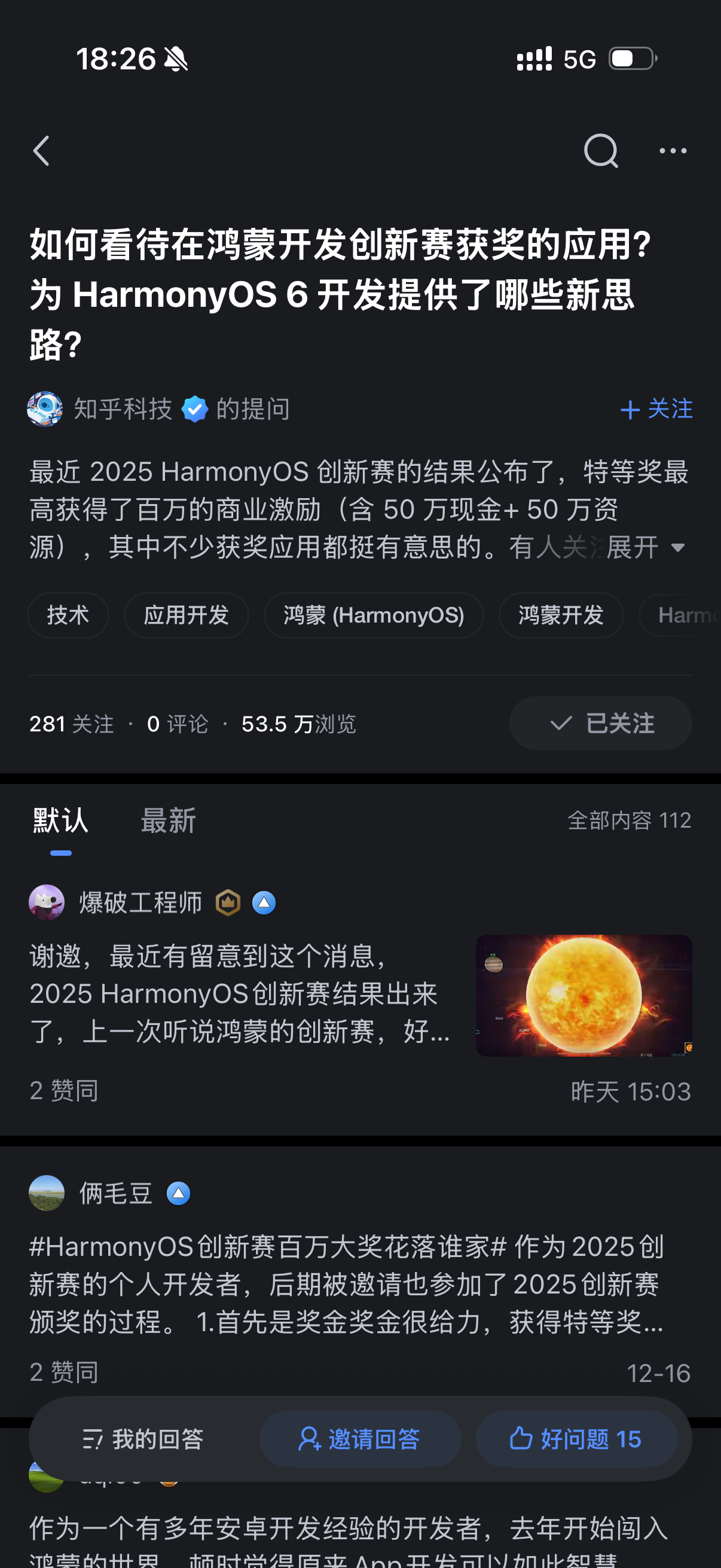Follow 知乎科技 with the 关注 button
Image resolution: width=721 pixels, height=1568 pixels.
[x=656, y=409]
